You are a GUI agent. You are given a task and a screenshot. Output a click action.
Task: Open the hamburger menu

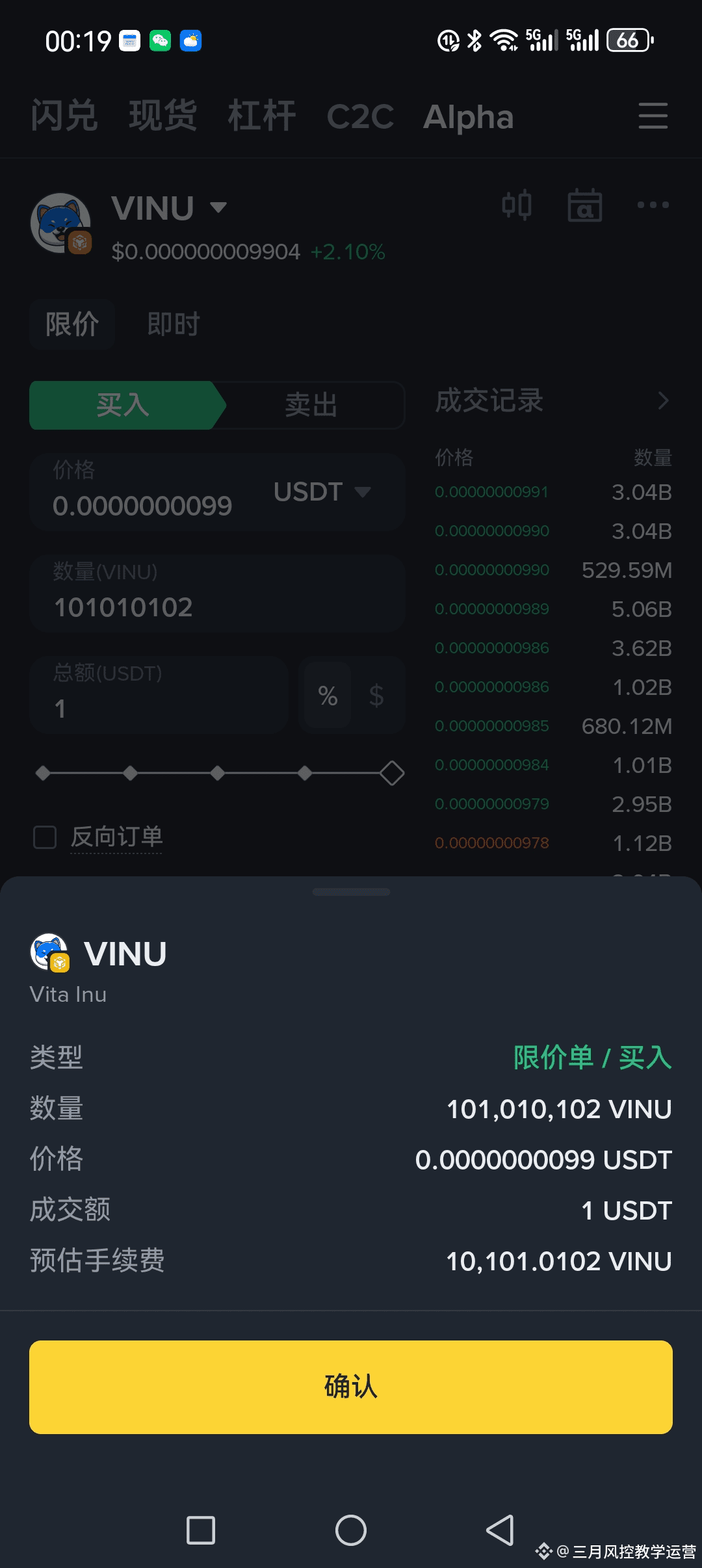click(653, 116)
